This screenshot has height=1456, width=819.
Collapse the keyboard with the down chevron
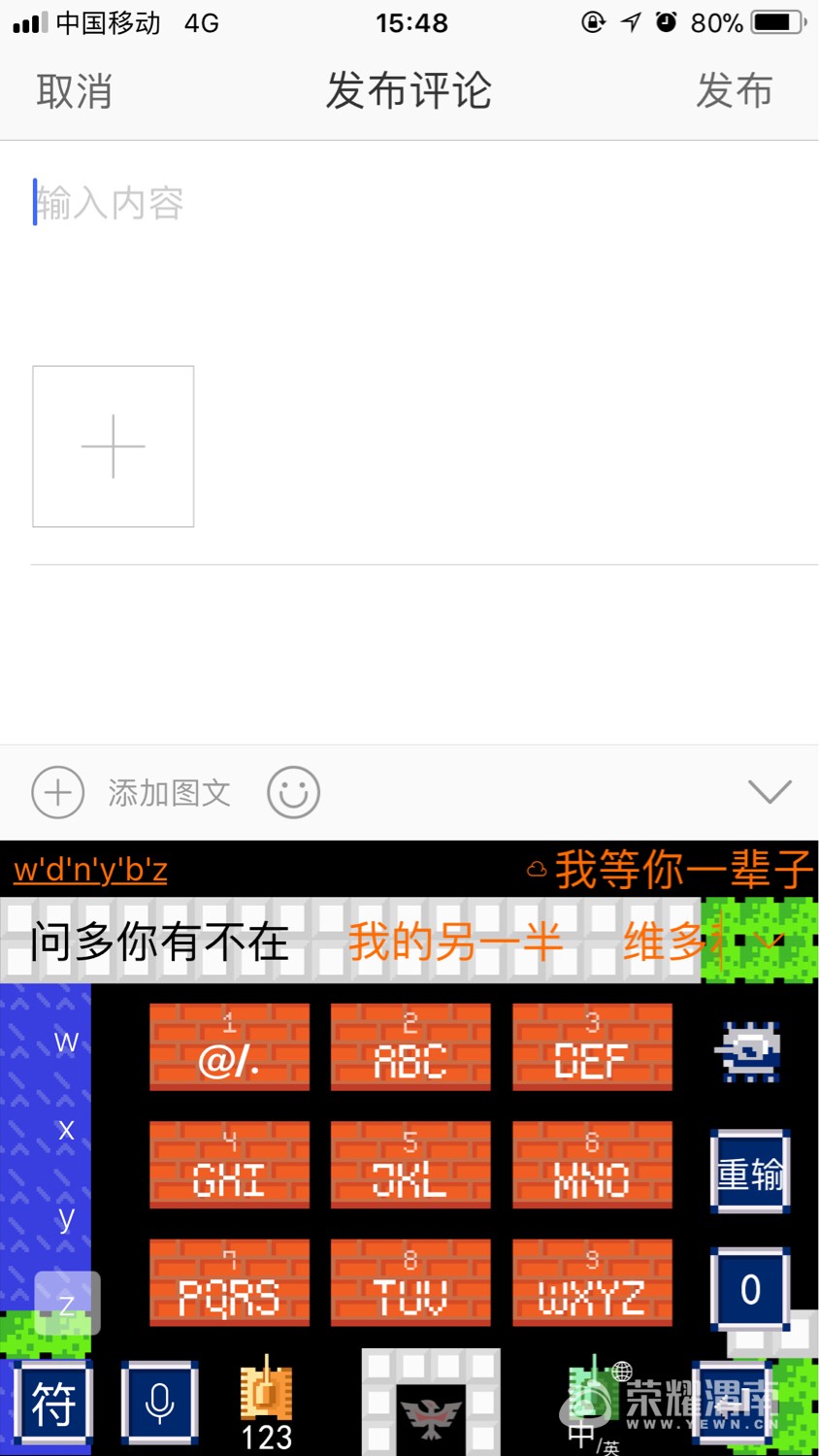pyautogui.click(x=770, y=792)
